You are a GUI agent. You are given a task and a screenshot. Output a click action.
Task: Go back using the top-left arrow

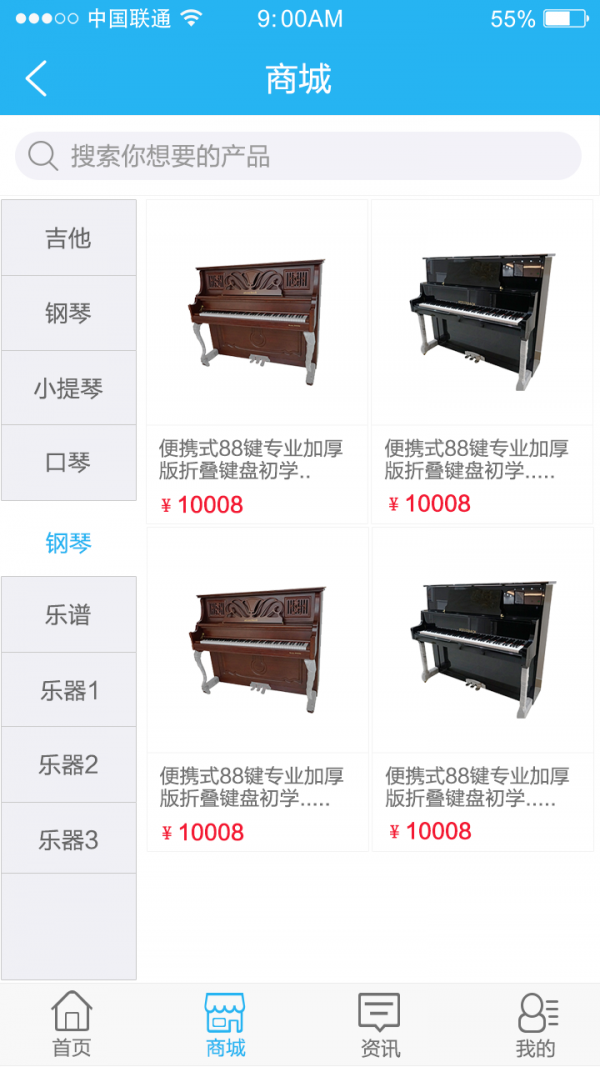36,79
